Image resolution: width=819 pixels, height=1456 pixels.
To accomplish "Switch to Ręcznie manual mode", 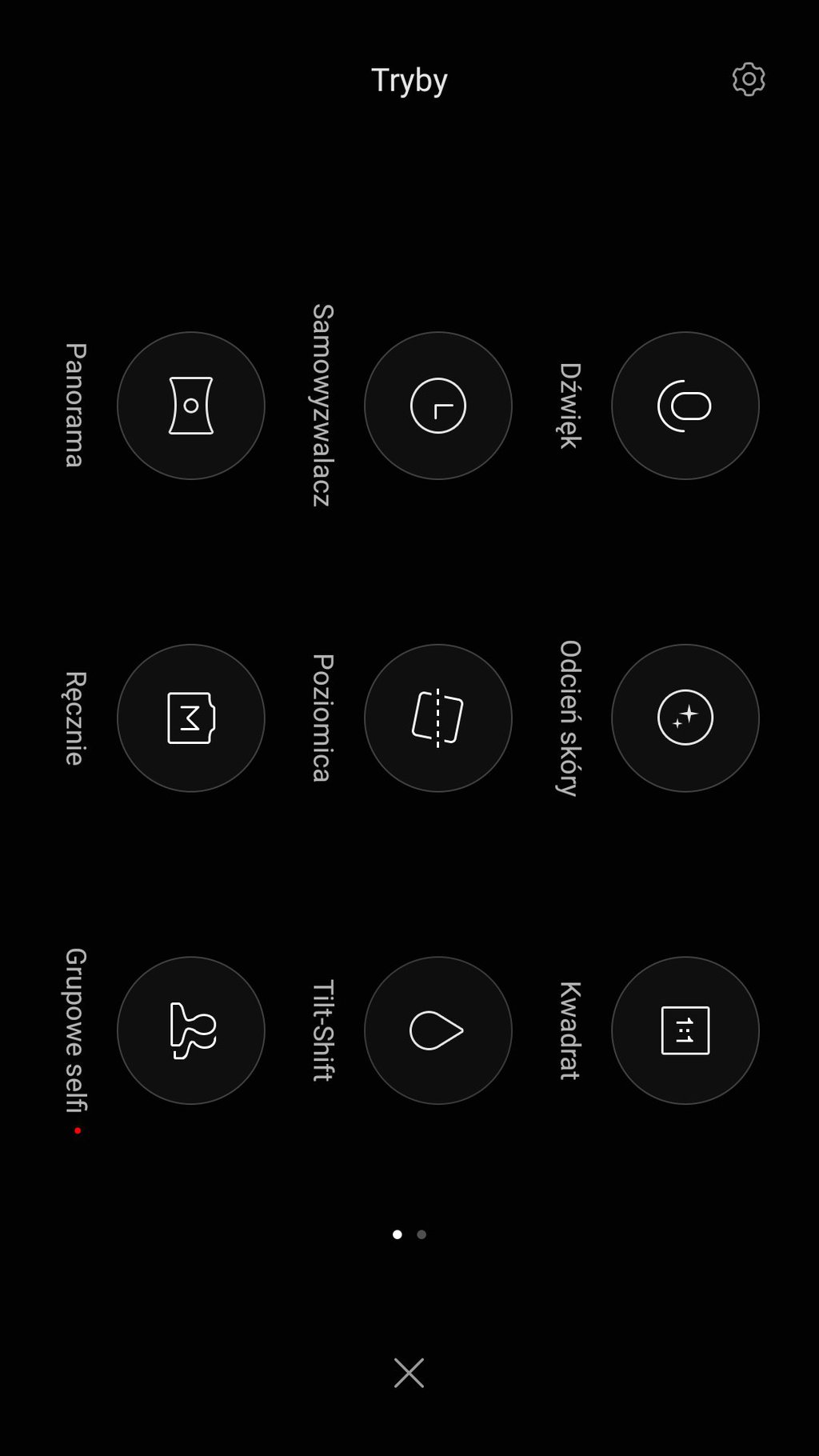I will [x=191, y=718].
